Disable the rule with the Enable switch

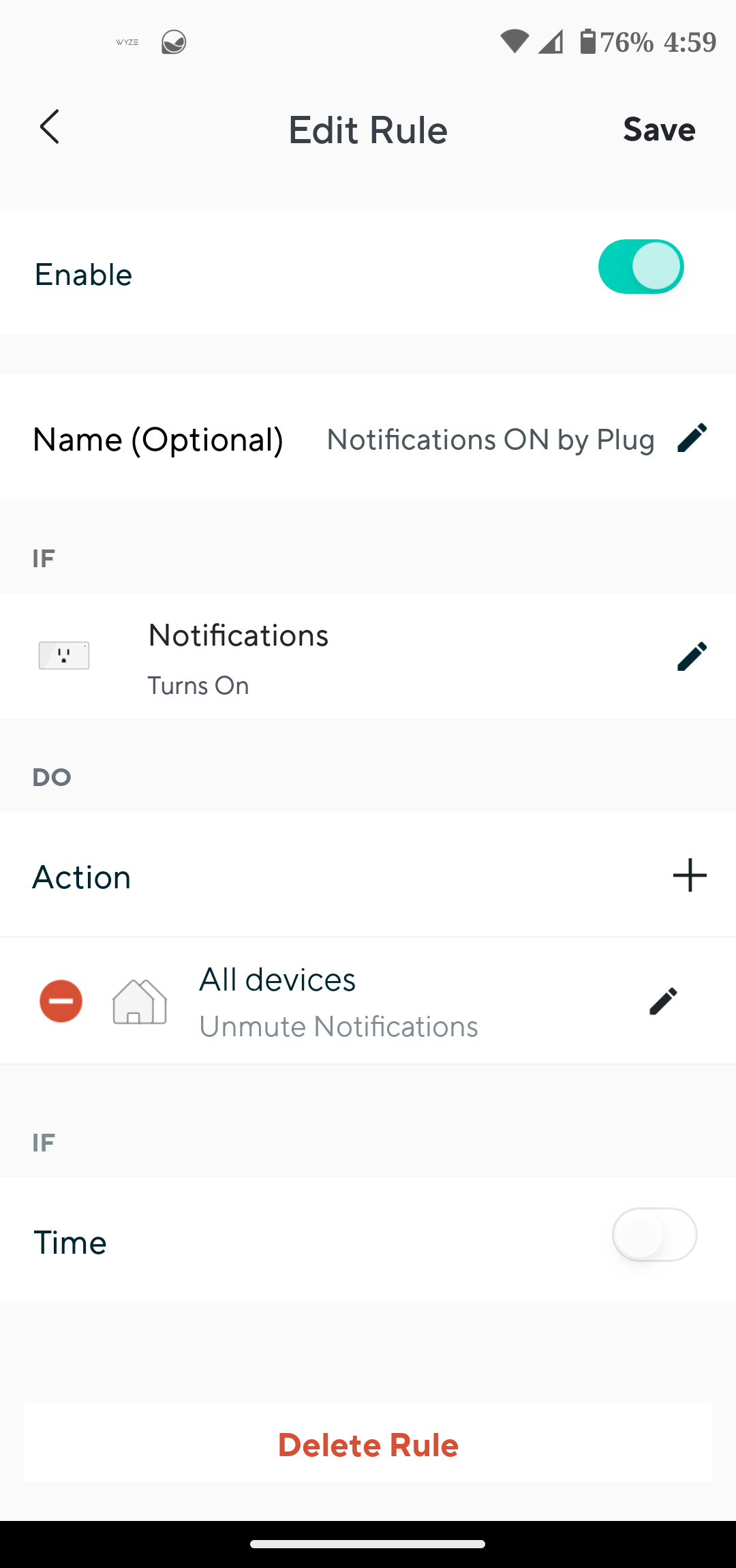tap(641, 267)
